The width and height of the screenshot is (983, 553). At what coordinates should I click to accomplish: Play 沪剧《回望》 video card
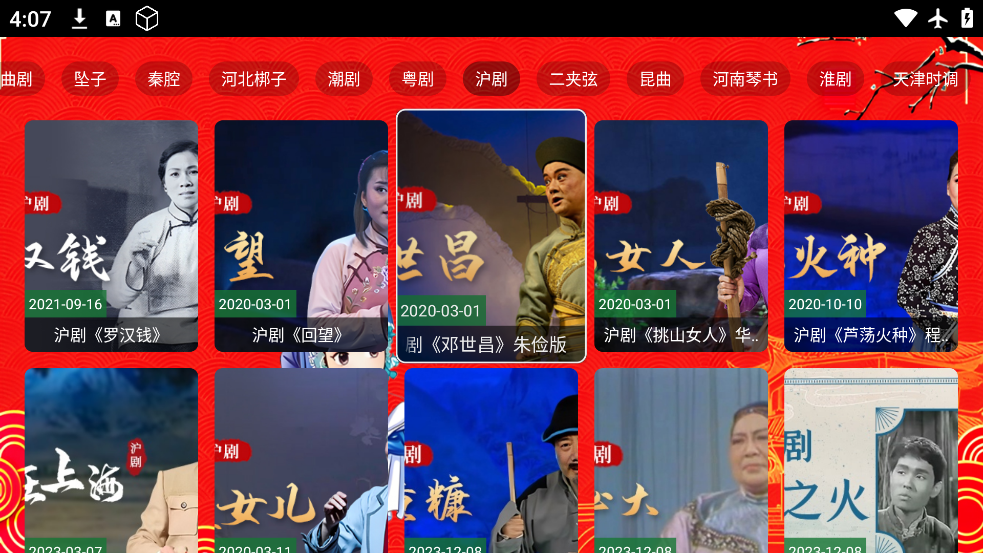point(300,235)
